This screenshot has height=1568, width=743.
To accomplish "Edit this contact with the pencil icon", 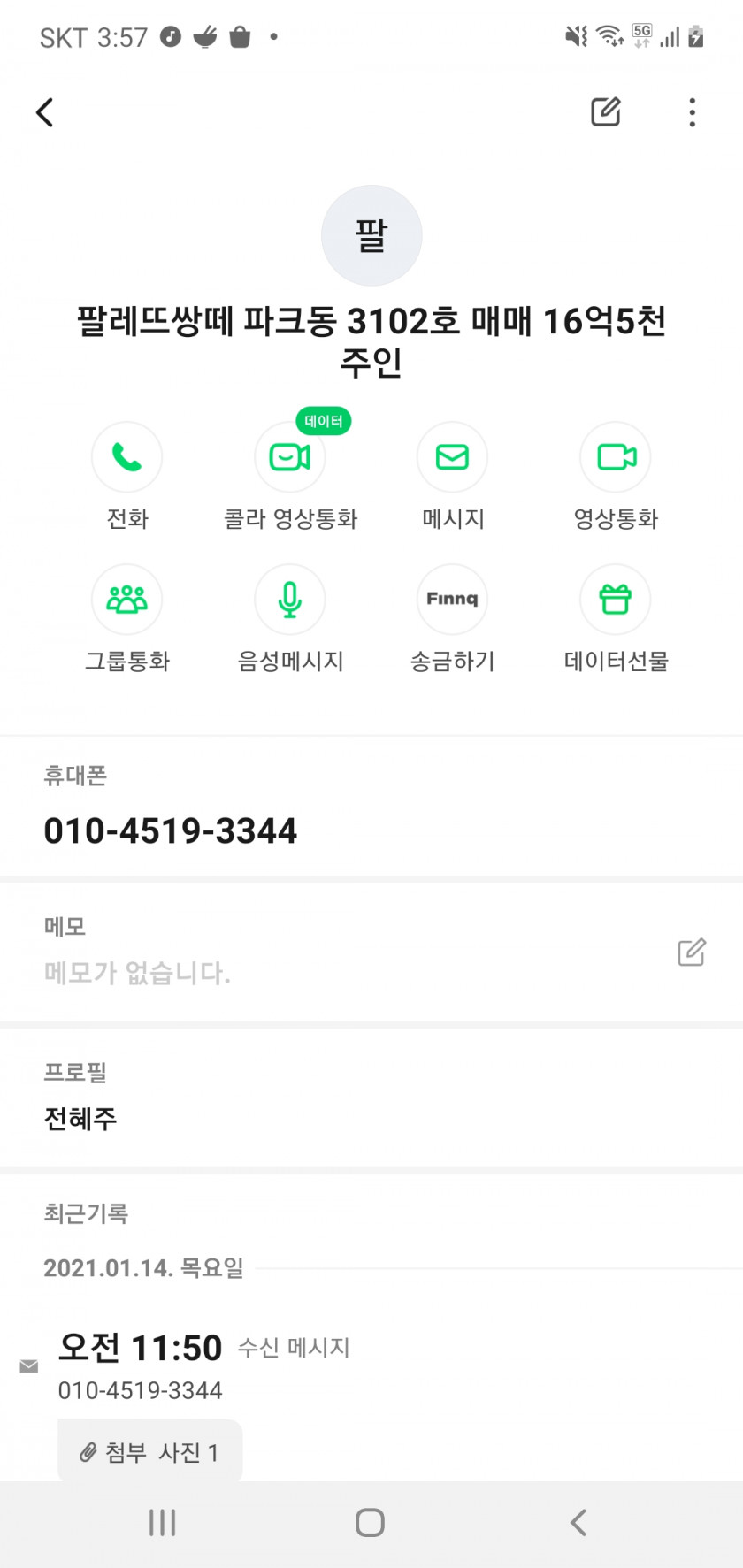I will click(606, 112).
